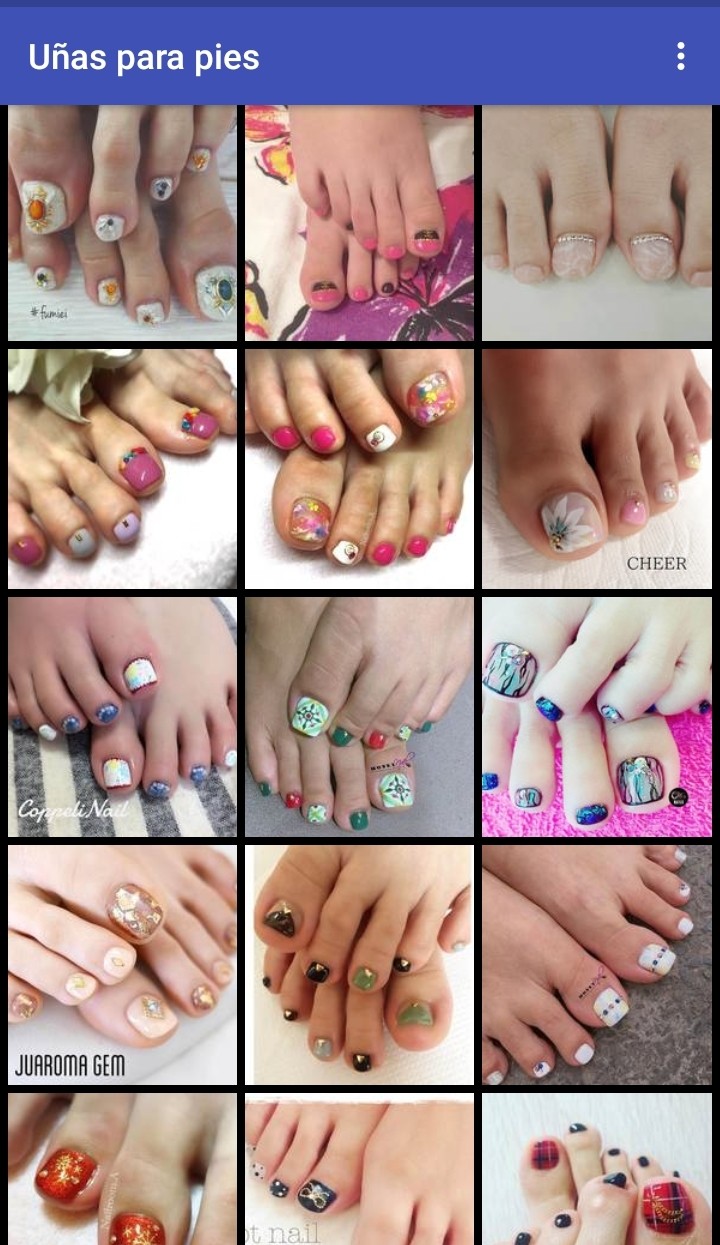View the red nails with gold snowflake
This screenshot has height=1245, width=720.
tap(122, 1168)
